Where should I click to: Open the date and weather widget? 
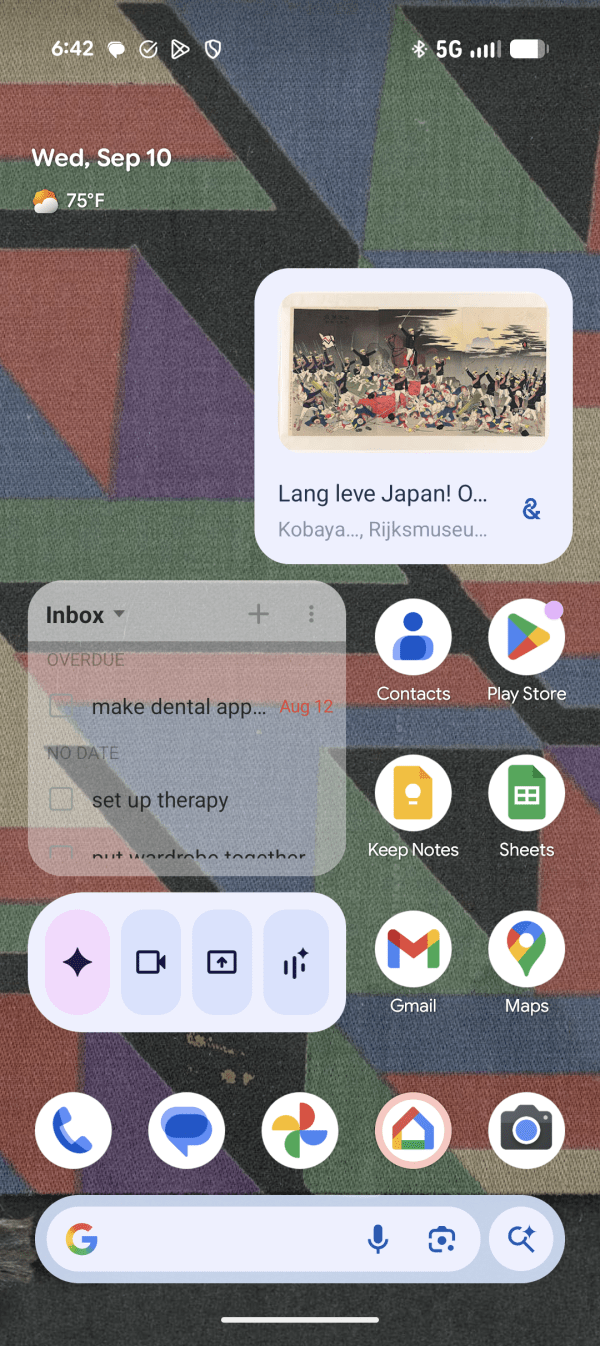[101, 179]
